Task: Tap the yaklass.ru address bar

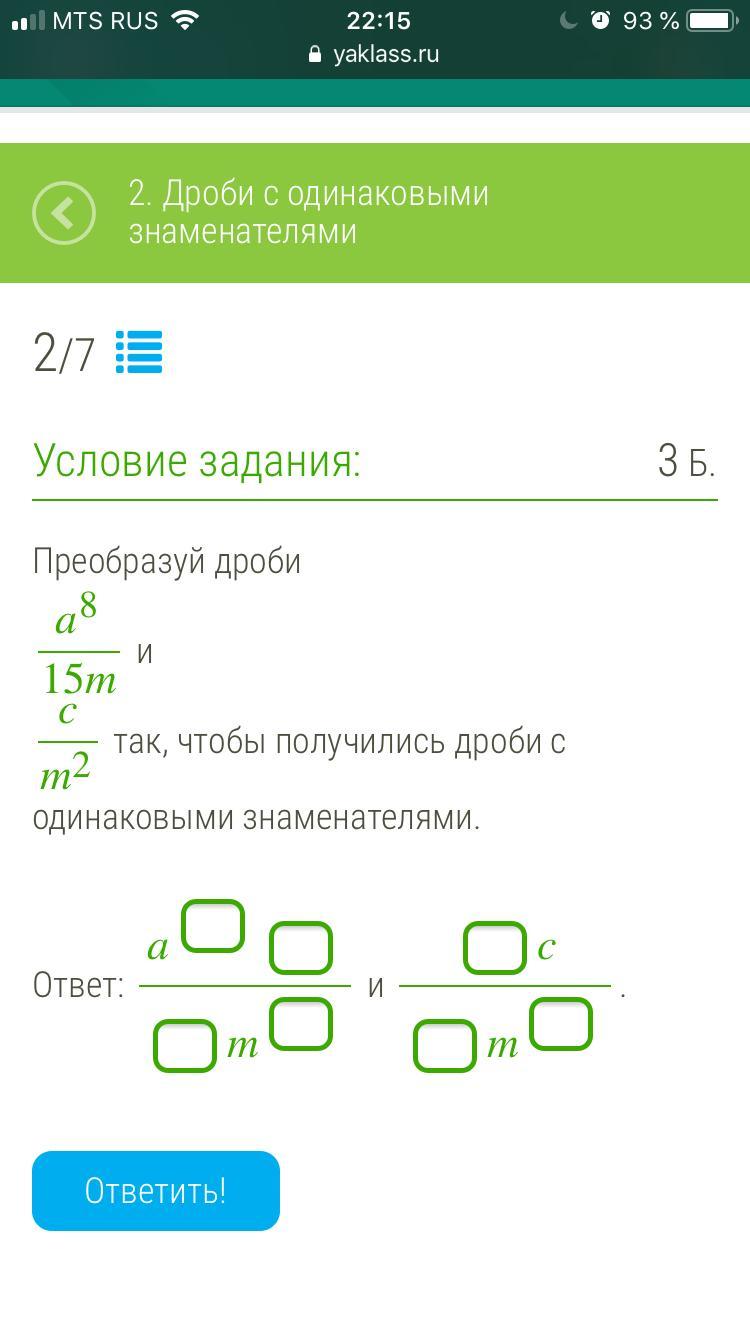Action: [375, 54]
